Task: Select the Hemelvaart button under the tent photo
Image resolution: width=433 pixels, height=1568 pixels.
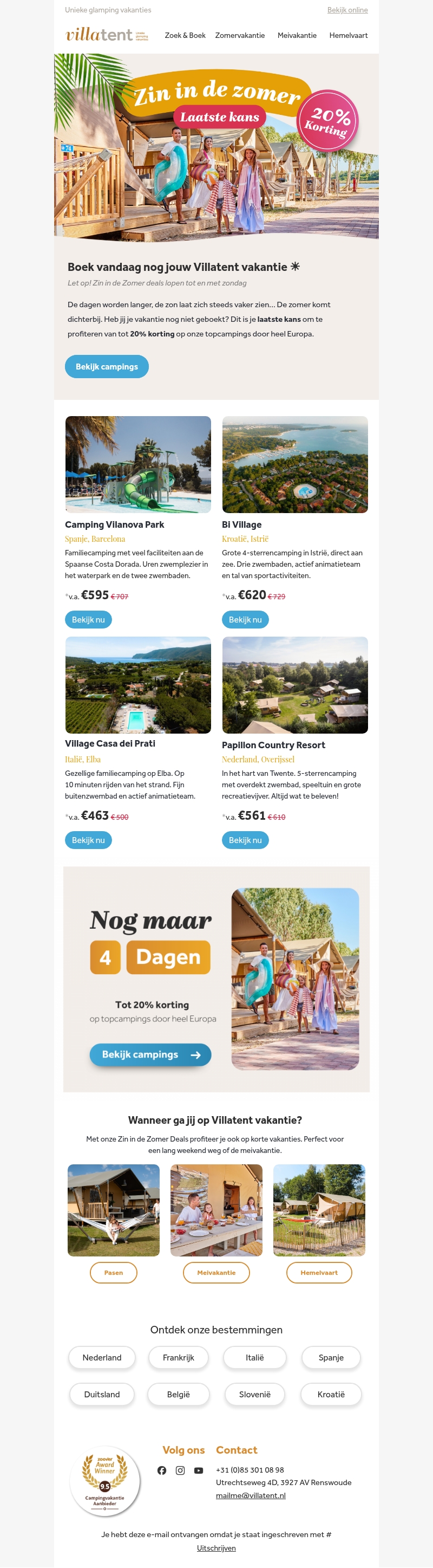Action: [x=319, y=1273]
